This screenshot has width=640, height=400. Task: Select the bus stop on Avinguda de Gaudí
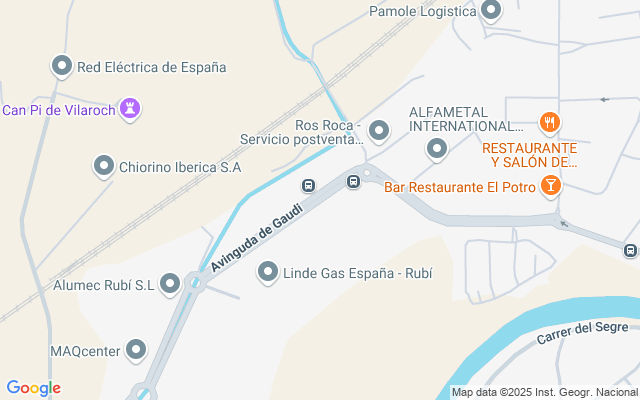click(308, 186)
